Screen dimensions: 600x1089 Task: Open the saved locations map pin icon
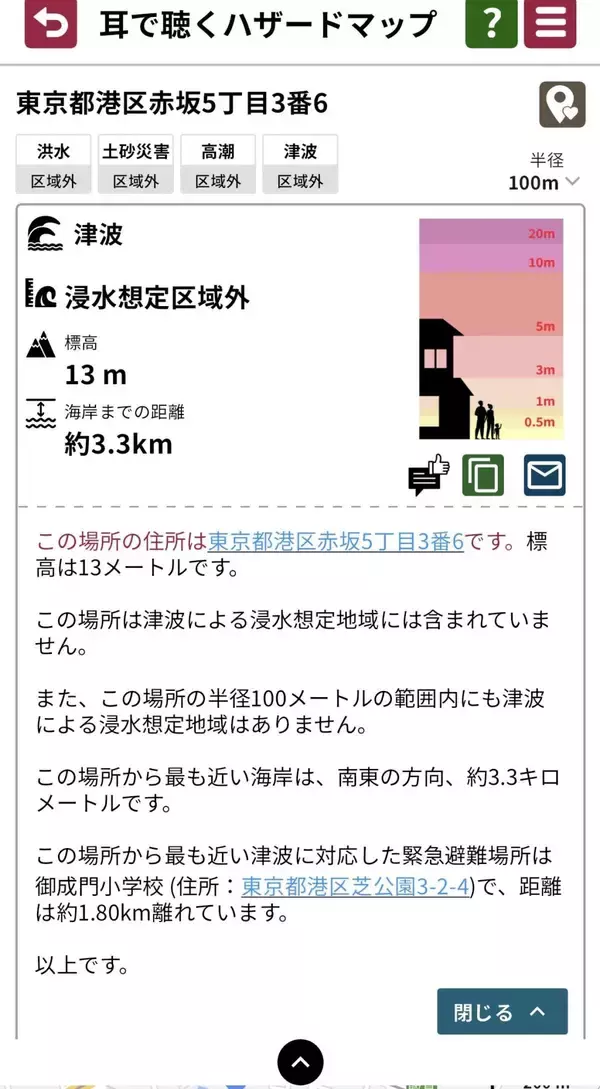(x=562, y=104)
